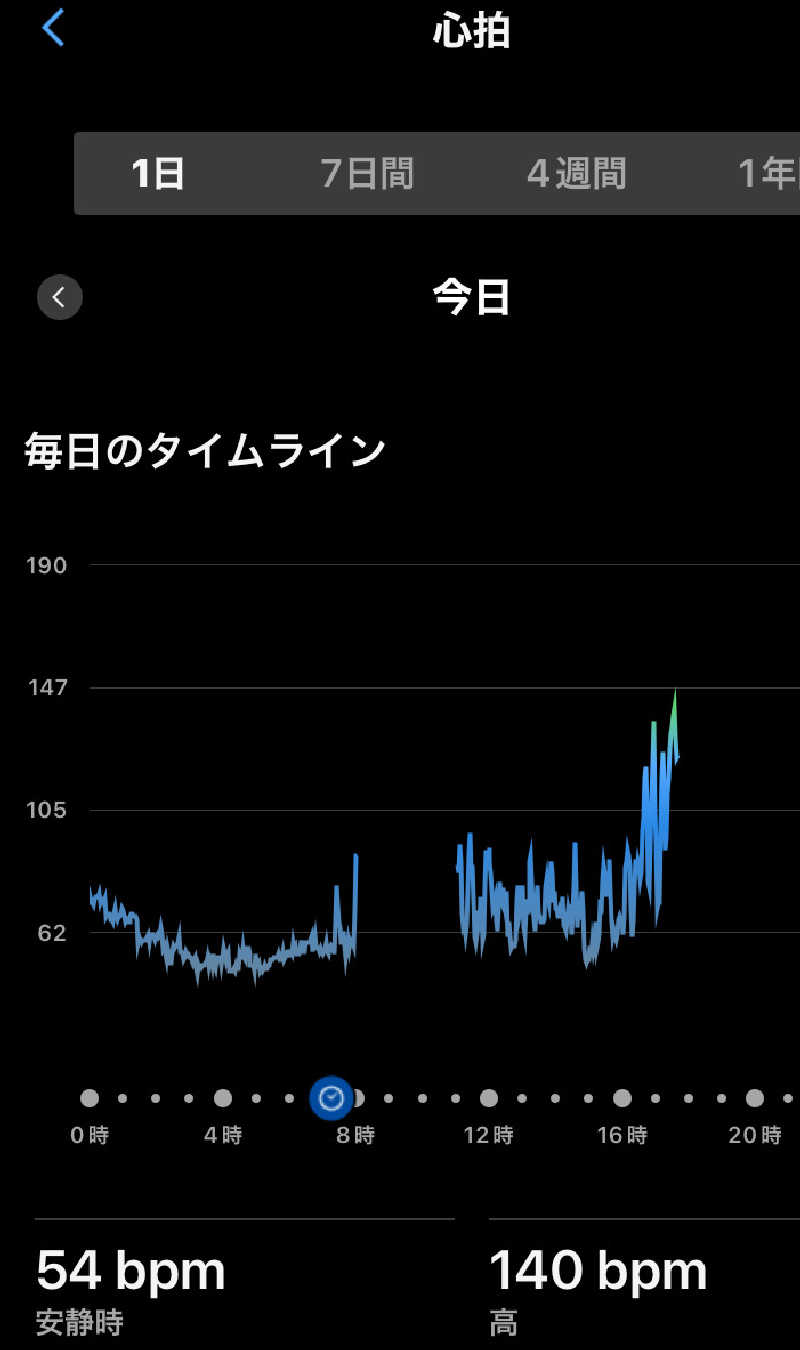Switch to the 4週間 view
This screenshot has width=800, height=1350.
pos(576,174)
